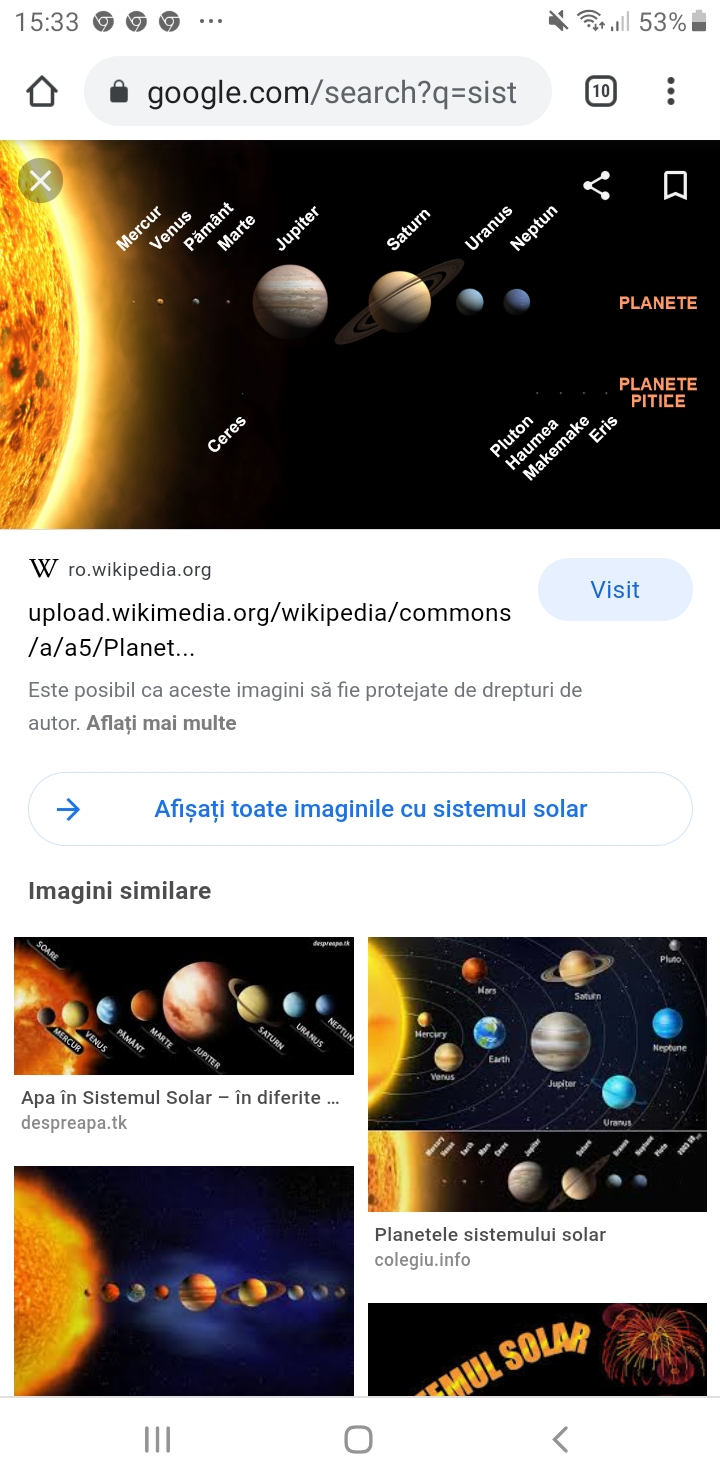Viewport: 720px width, 1480px height.
Task: Open the similar image with planets aligned by the sun
Action: point(183,1280)
